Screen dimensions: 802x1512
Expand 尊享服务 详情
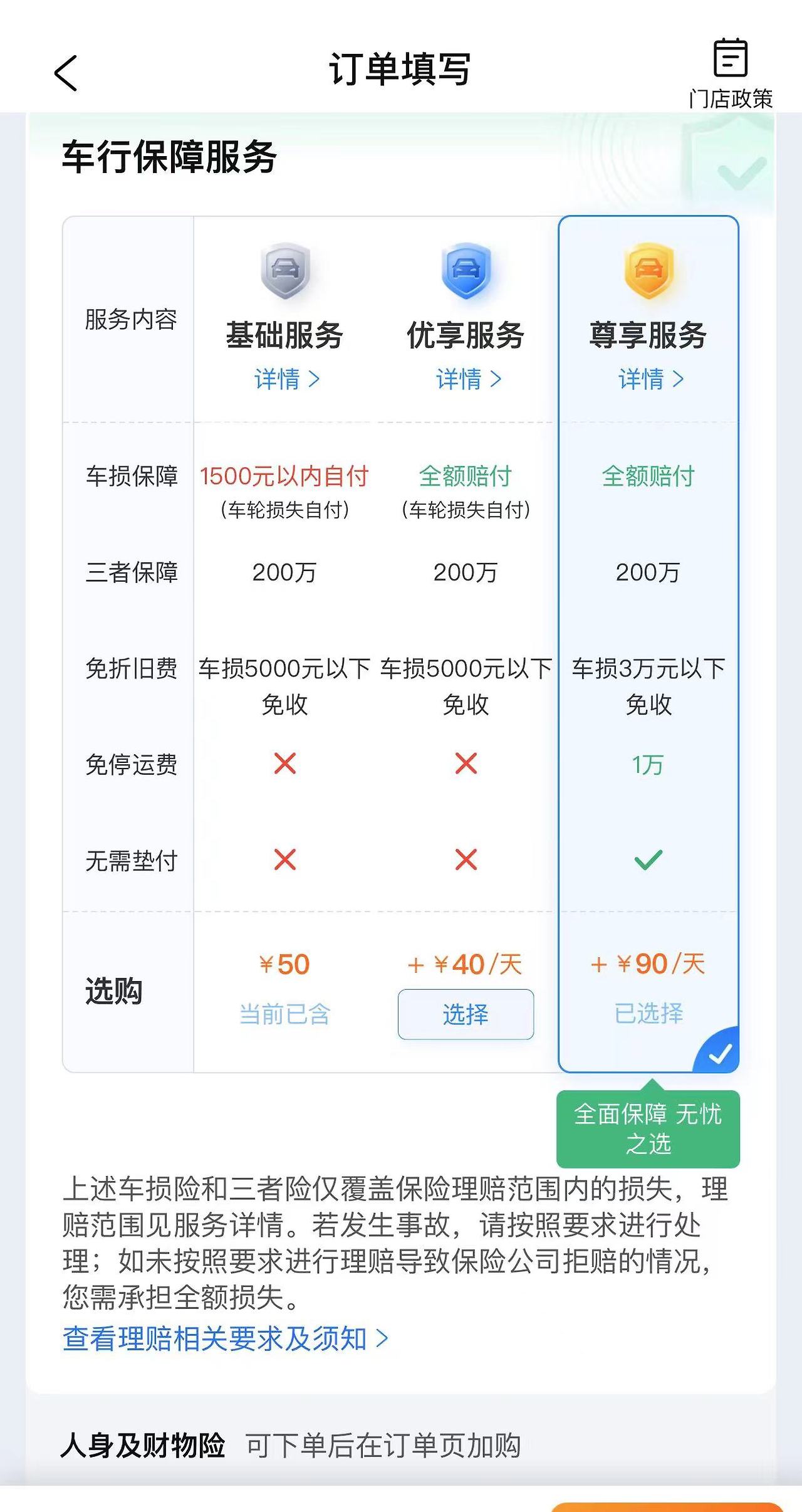pos(647,380)
